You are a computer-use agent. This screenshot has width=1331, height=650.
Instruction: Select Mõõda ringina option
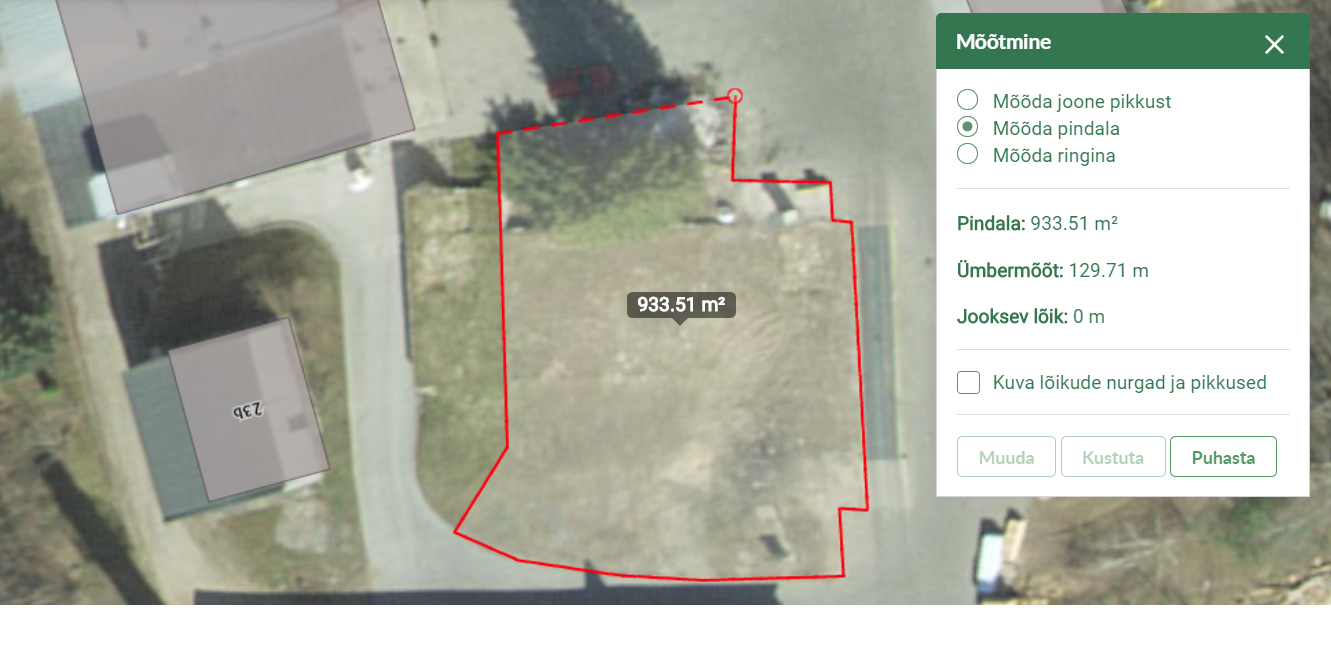click(x=967, y=154)
